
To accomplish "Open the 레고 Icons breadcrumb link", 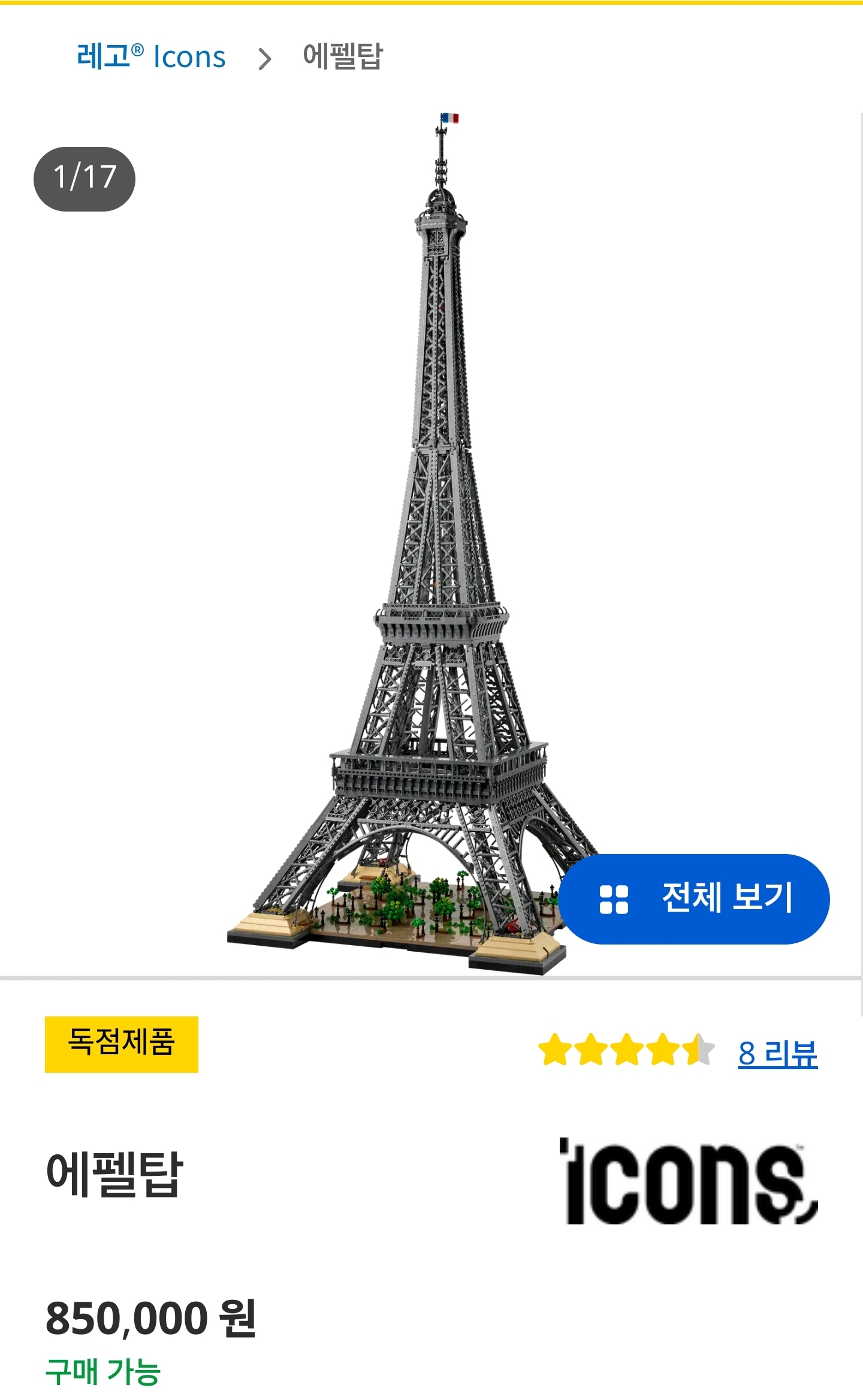I will tap(151, 57).
